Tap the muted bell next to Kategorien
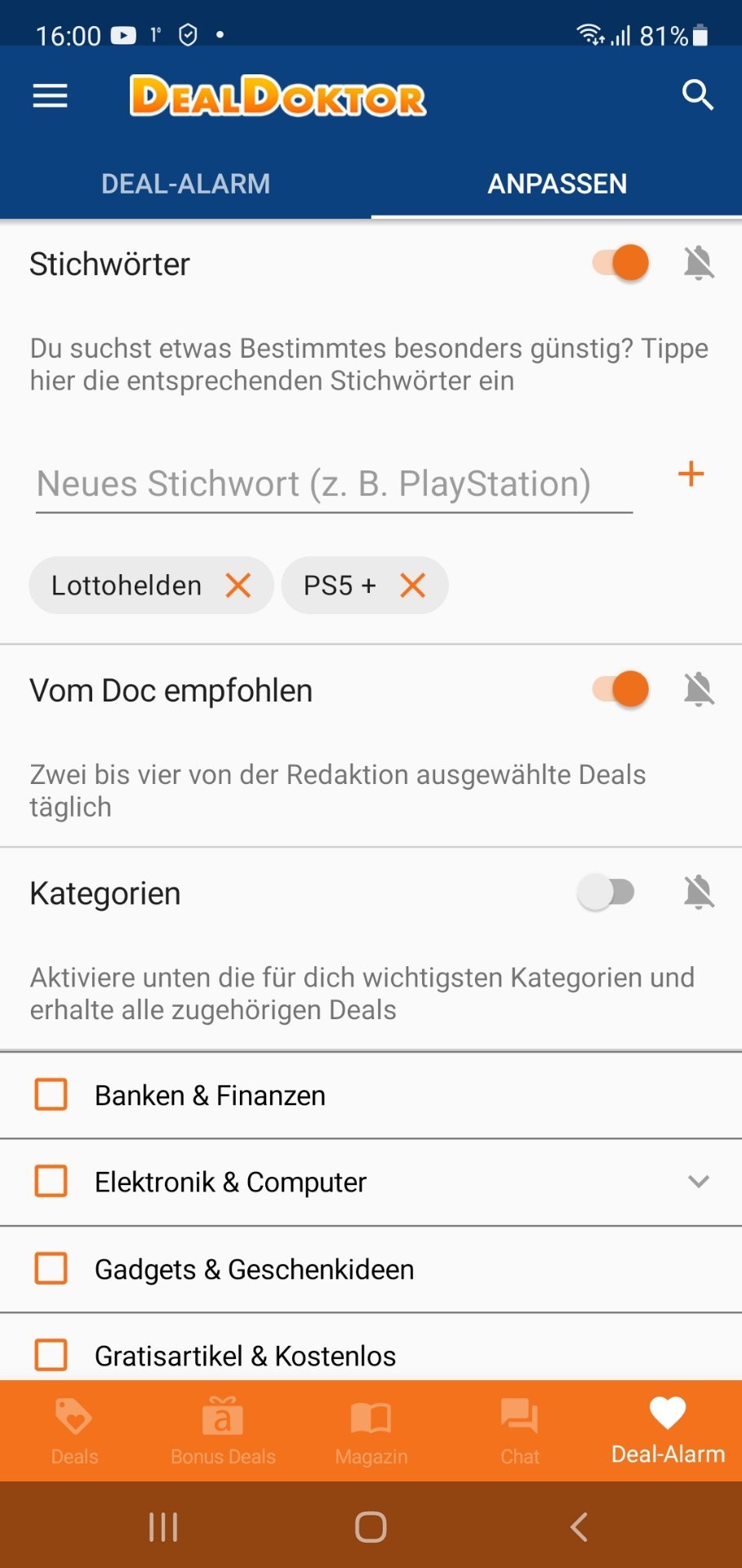 tap(700, 892)
